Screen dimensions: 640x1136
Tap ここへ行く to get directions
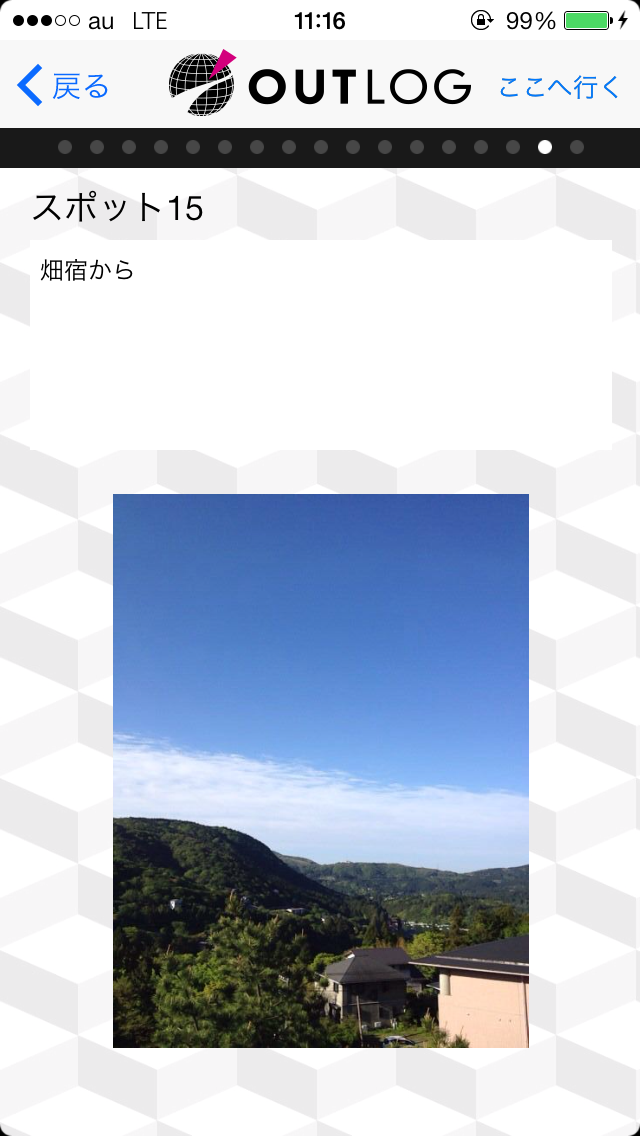559,87
